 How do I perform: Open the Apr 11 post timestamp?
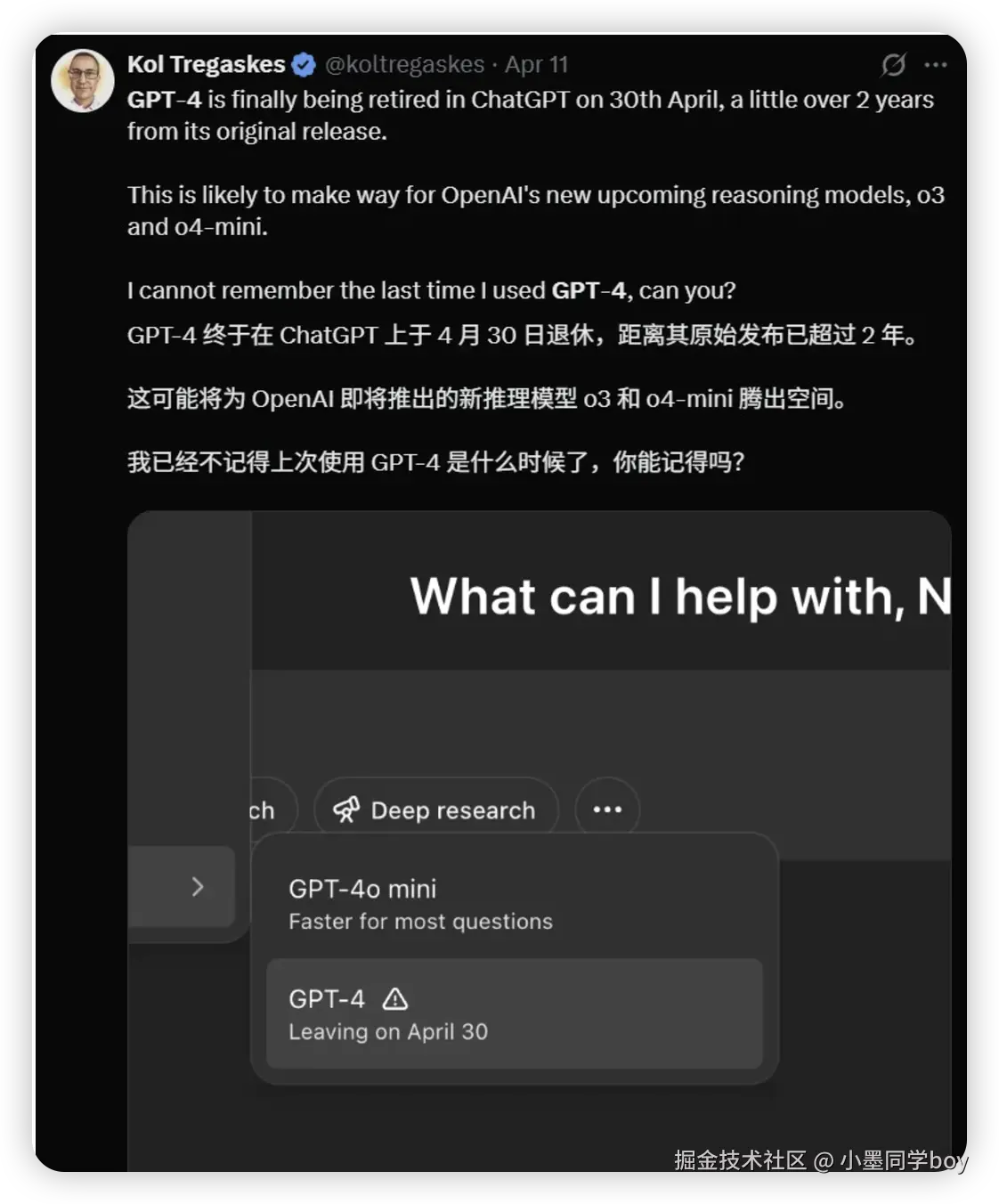tap(536, 65)
